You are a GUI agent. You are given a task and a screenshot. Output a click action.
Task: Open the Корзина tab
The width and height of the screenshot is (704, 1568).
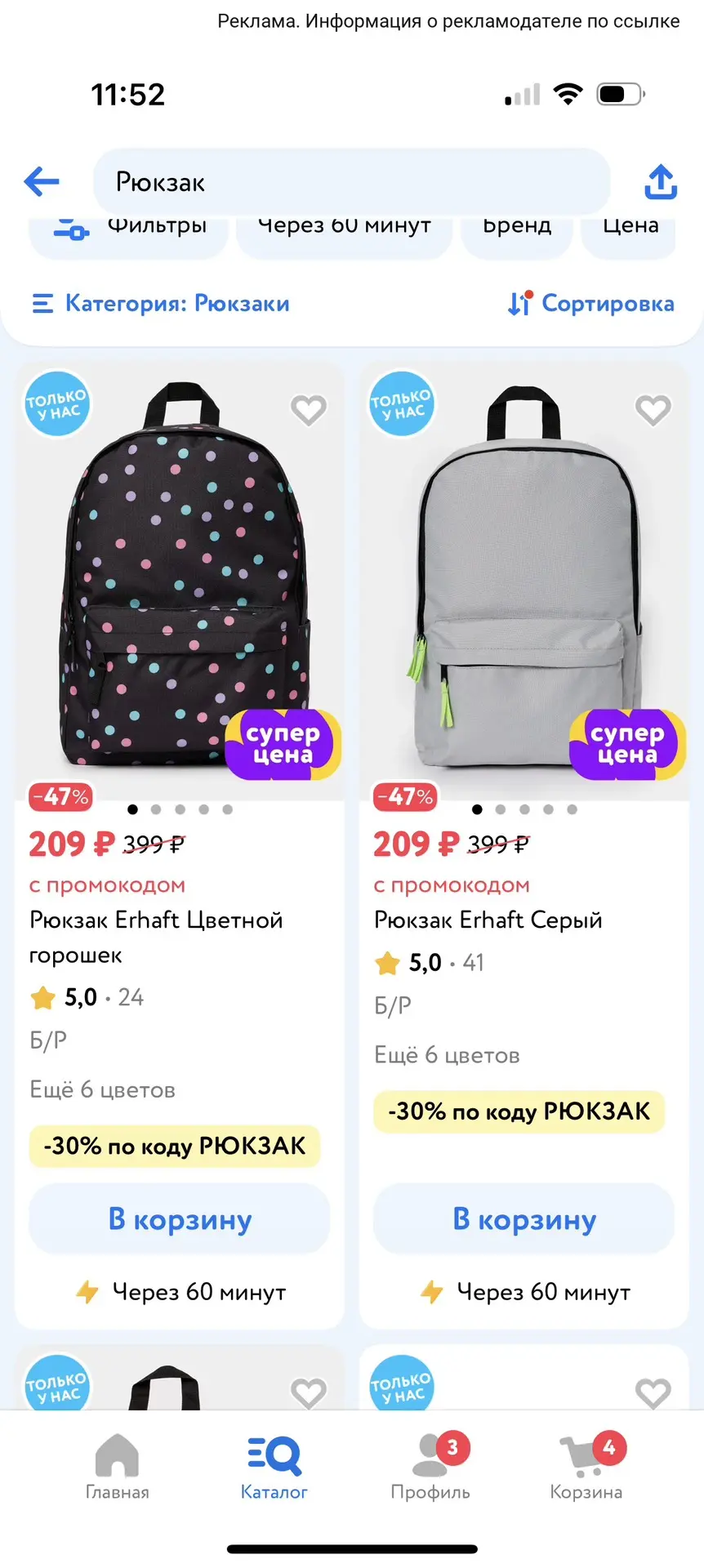point(586,1467)
